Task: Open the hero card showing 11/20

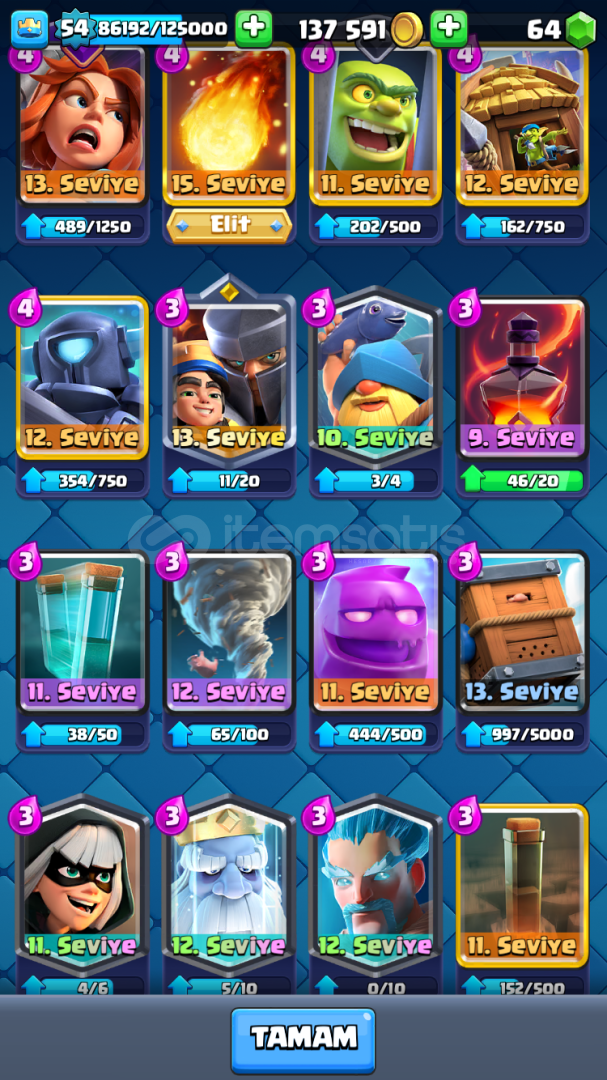Action: (229, 378)
